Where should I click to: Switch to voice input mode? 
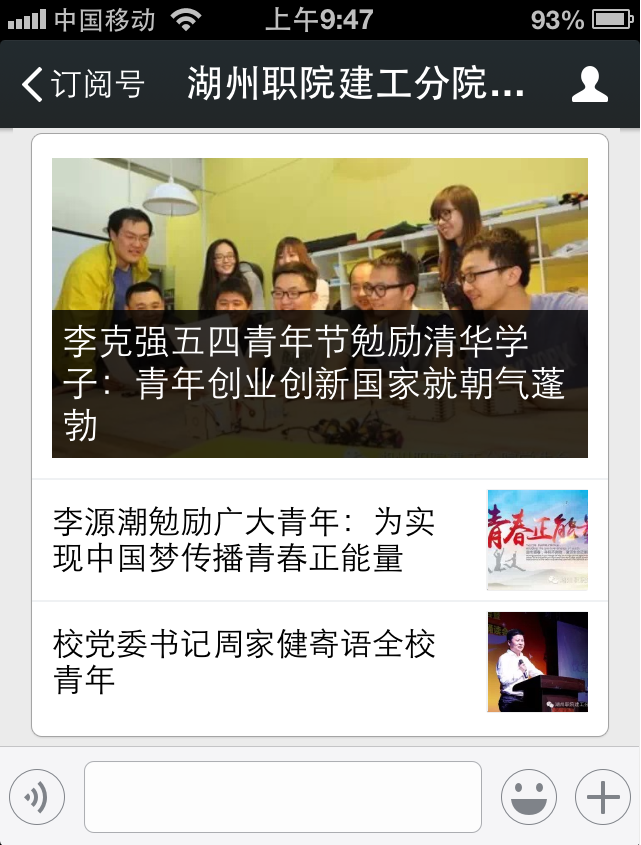(x=37, y=797)
